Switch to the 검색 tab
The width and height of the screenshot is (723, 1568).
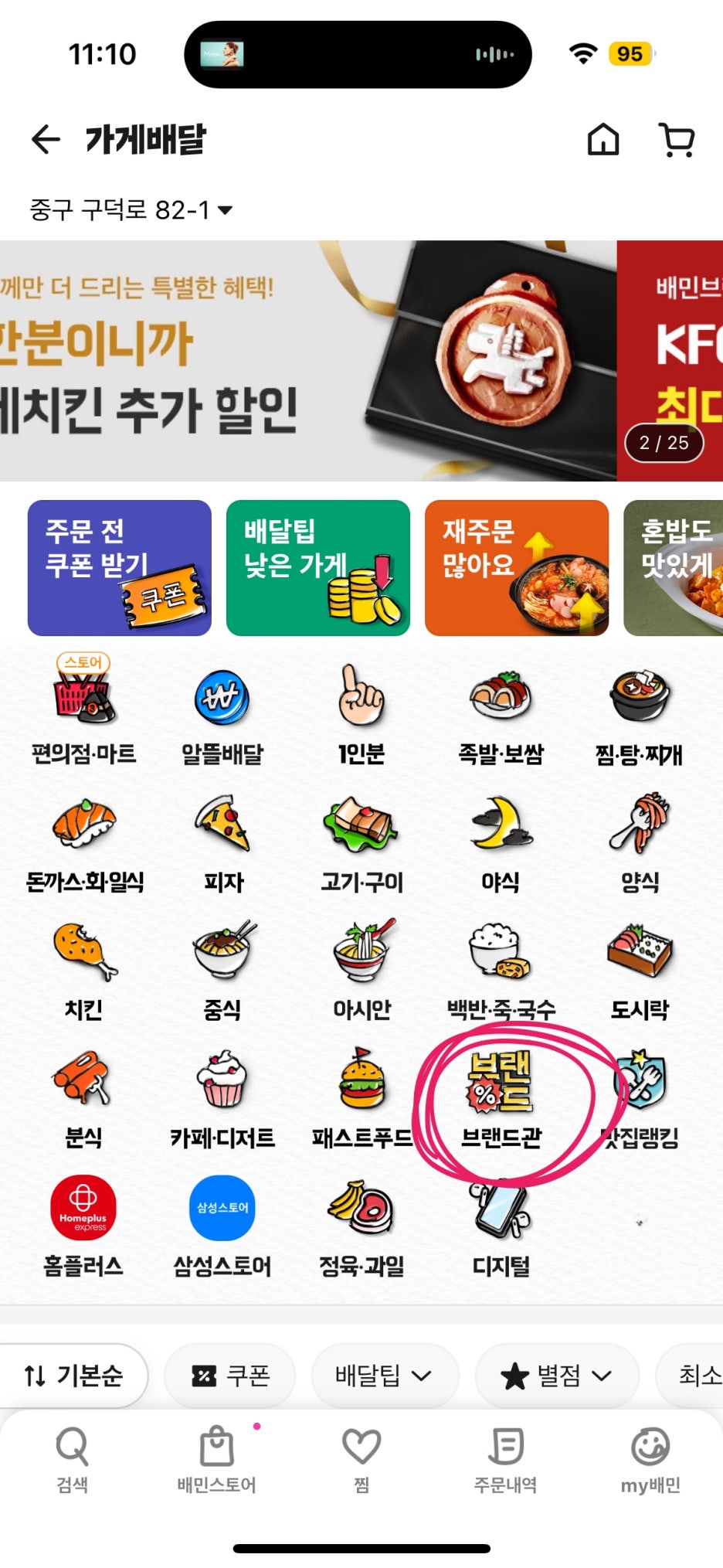pyautogui.click(x=72, y=1459)
